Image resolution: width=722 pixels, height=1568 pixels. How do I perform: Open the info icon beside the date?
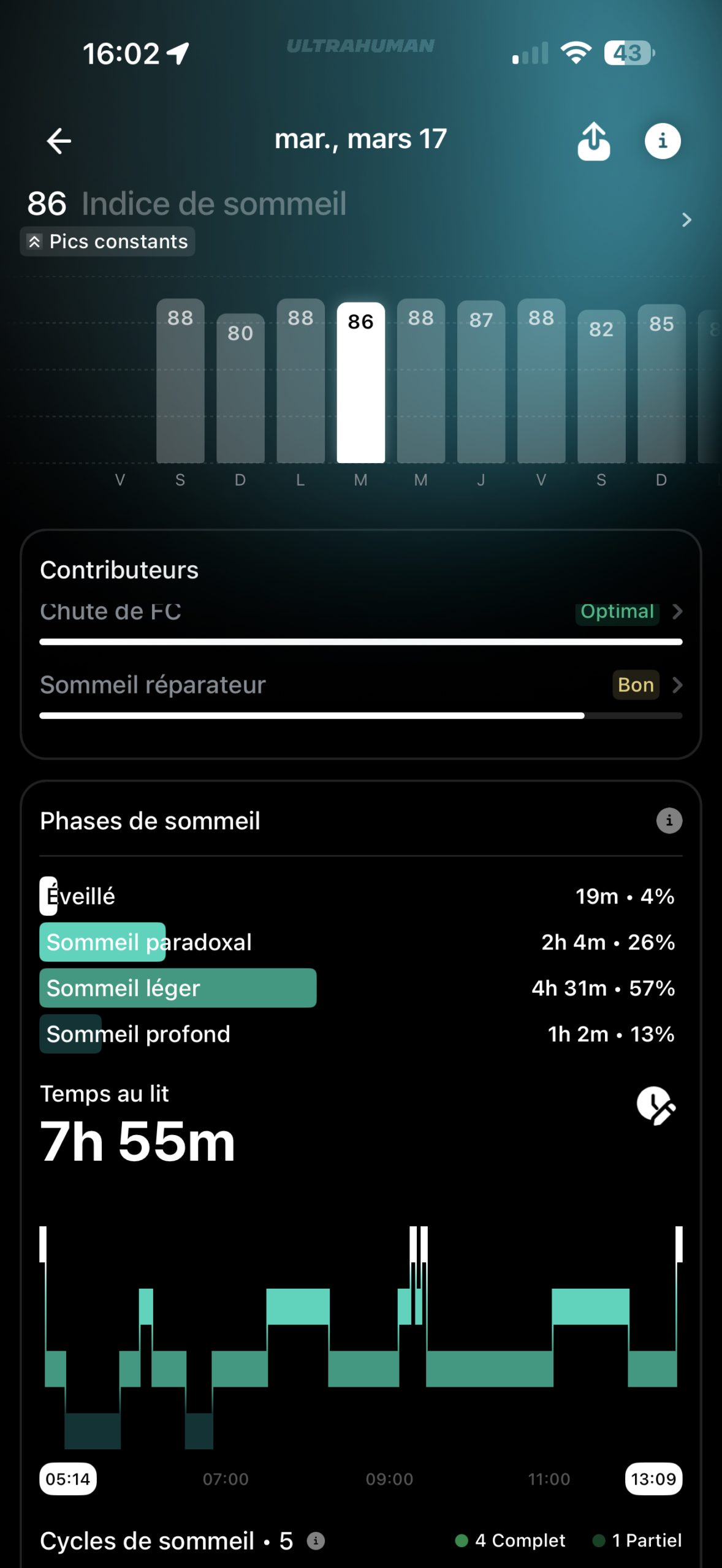click(662, 141)
